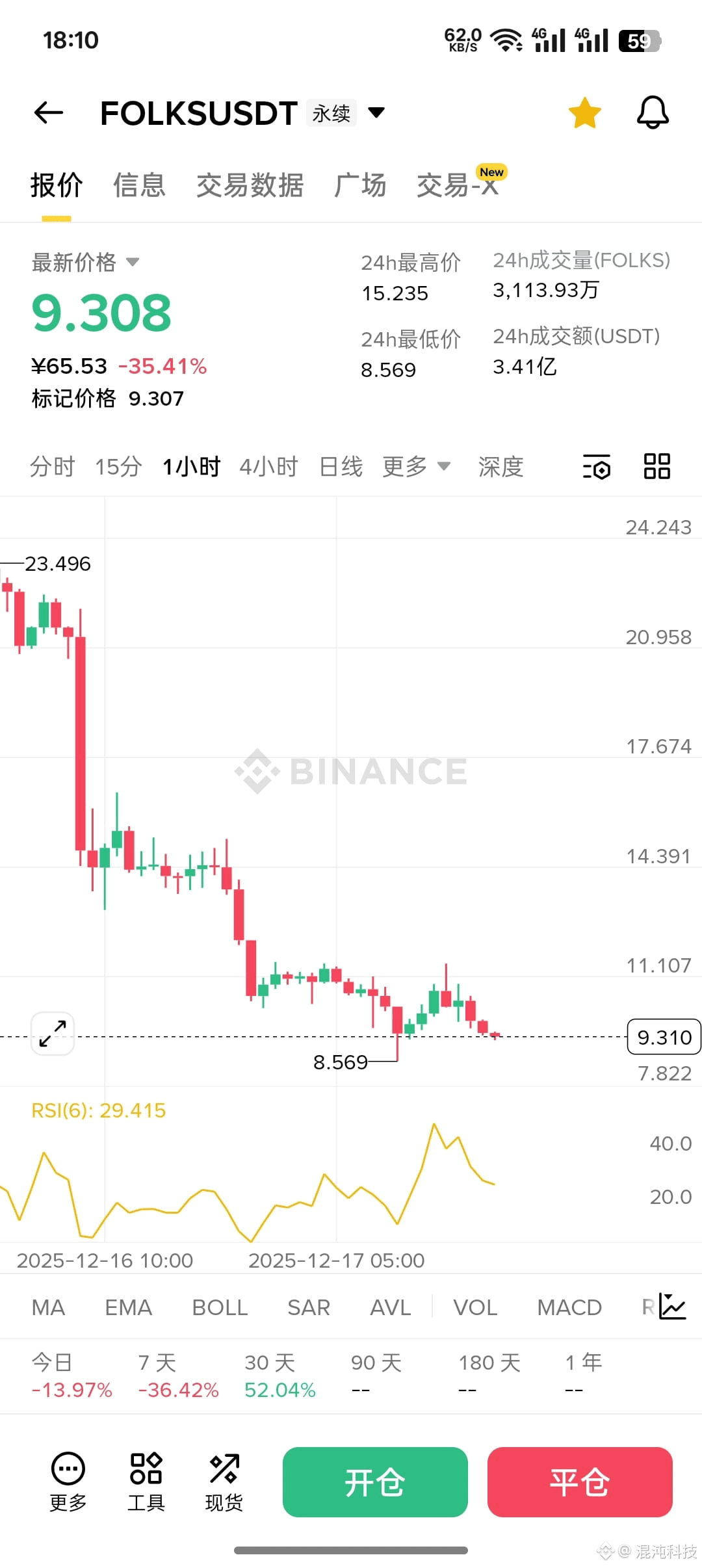The width and height of the screenshot is (702, 1568).
Task: Select the 4小时 chart interval
Action: coord(268,467)
